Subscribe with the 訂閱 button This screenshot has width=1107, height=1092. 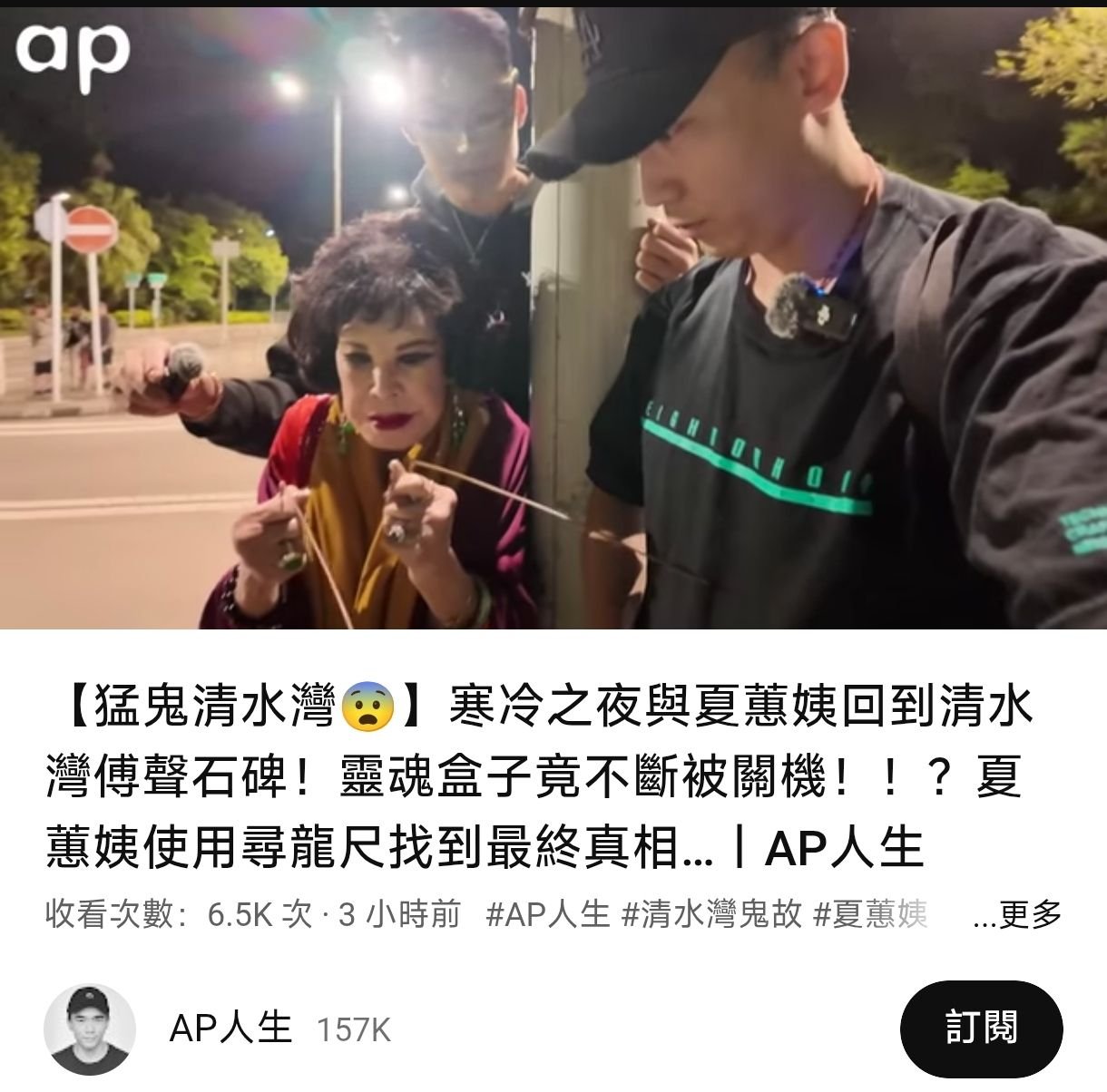click(981, 1028)
